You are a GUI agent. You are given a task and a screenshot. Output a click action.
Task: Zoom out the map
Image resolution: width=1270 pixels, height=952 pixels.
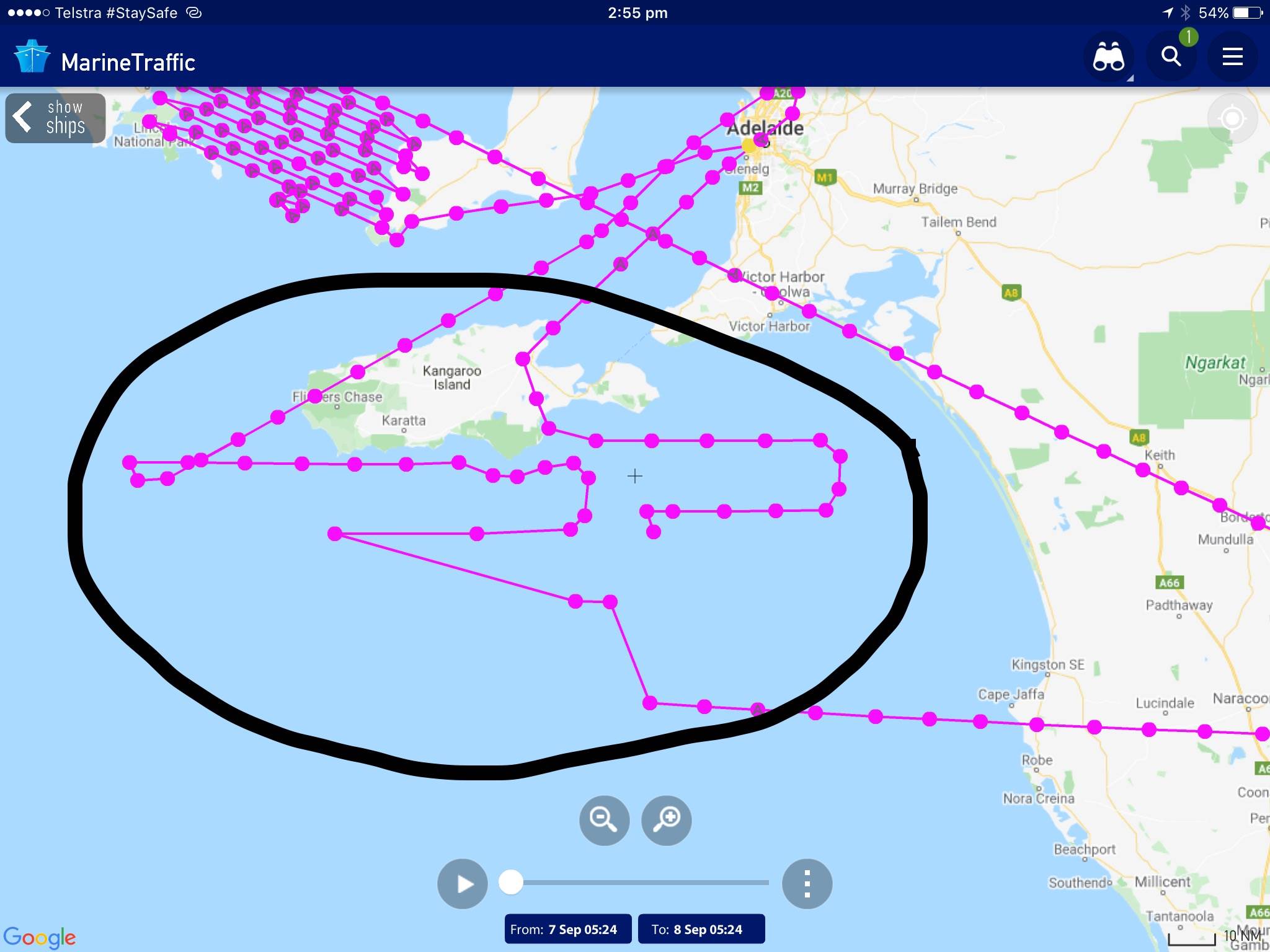pos(604,820)
